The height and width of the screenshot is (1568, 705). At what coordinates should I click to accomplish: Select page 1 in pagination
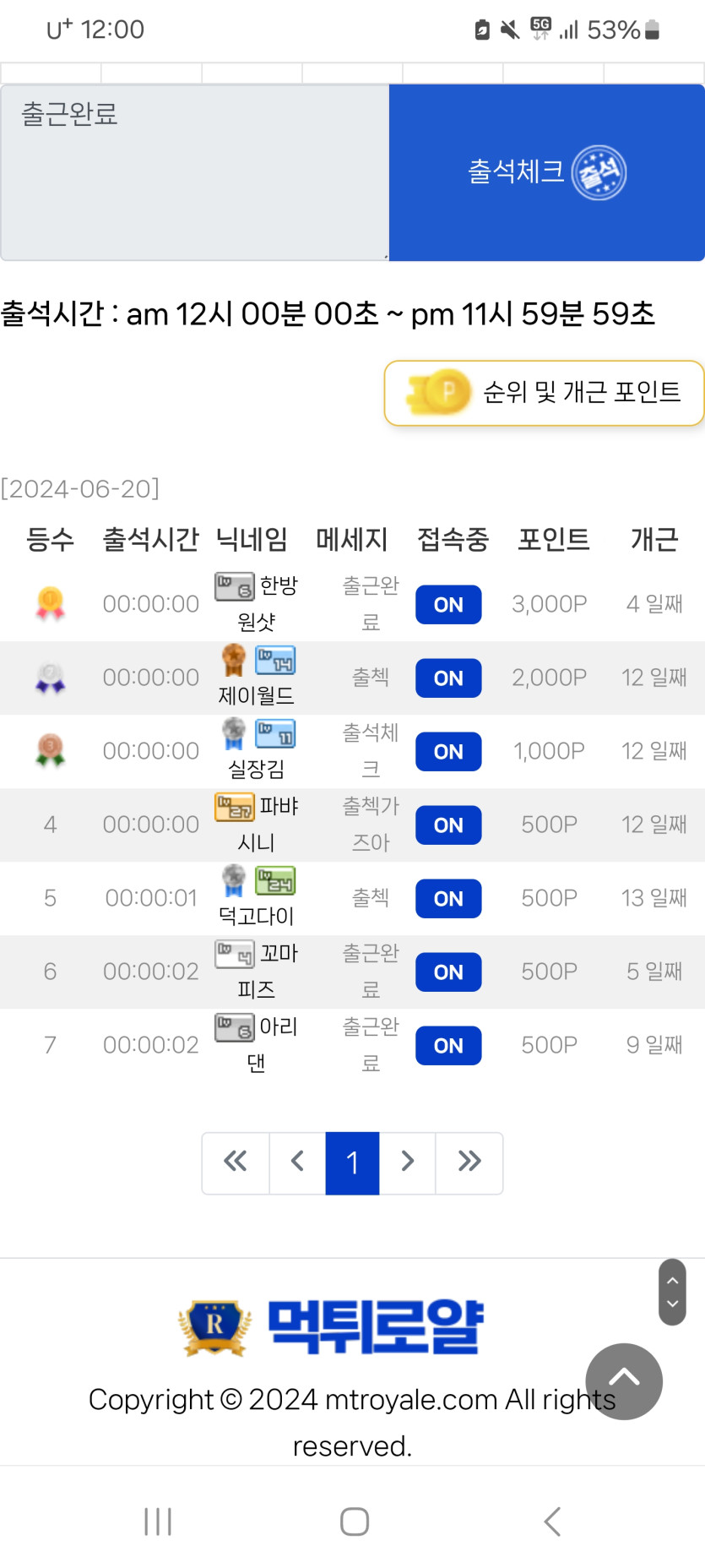352,1162
